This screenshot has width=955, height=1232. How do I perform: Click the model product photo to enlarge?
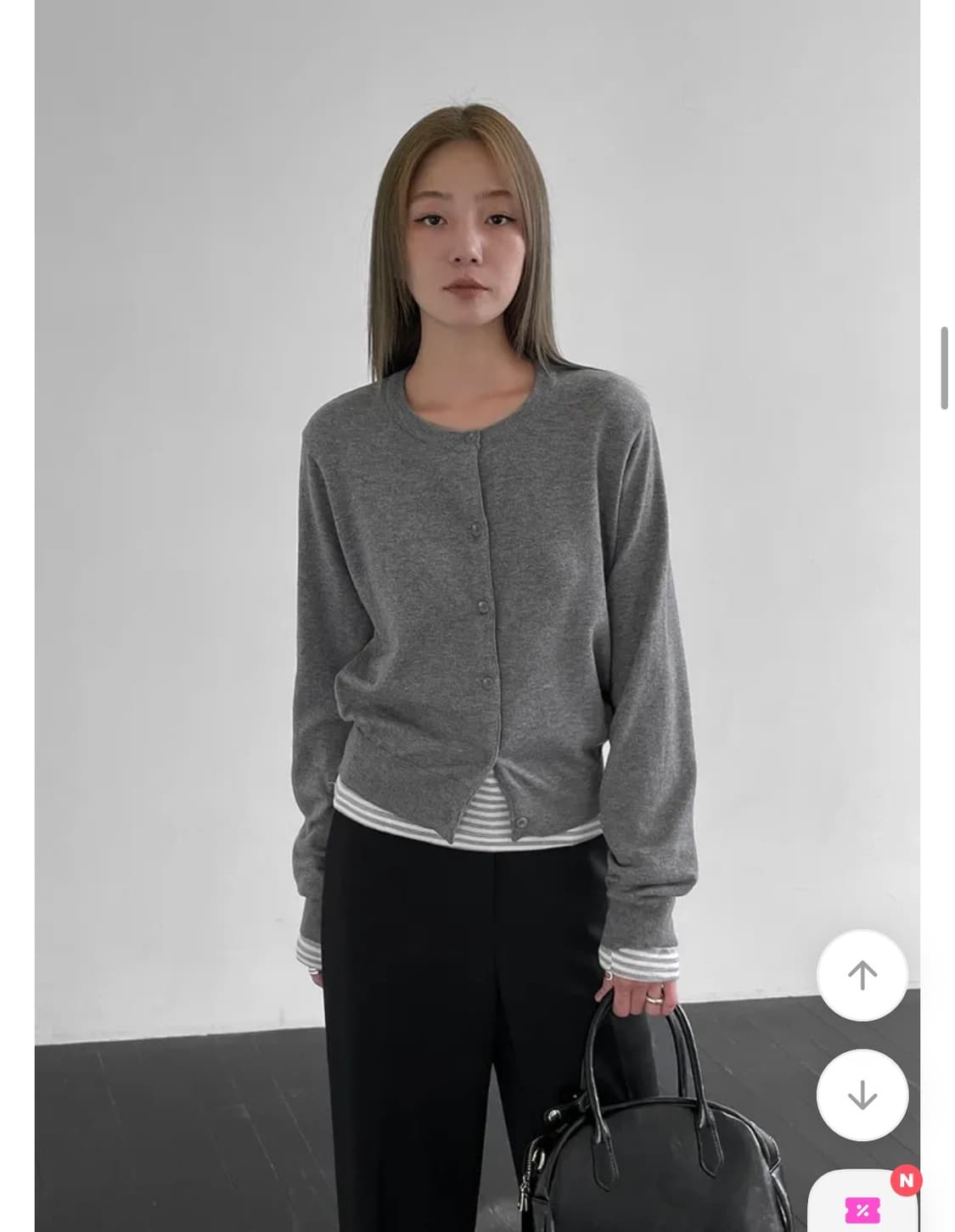[475, 594]
